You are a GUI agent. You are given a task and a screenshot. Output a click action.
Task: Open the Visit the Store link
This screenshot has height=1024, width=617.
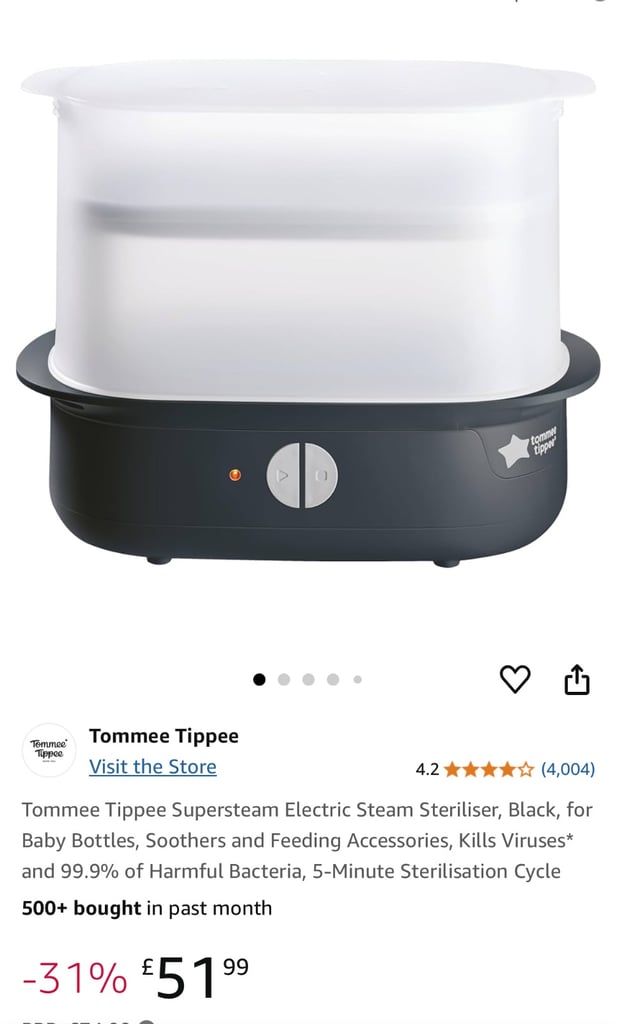(153, 767)
